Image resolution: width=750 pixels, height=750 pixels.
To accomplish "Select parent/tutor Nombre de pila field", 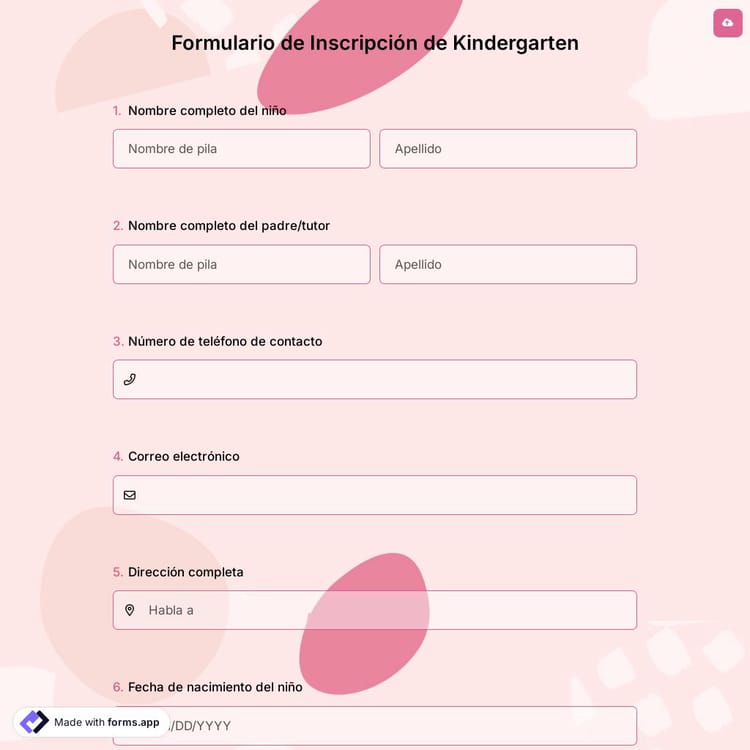I will click(241, 265).
